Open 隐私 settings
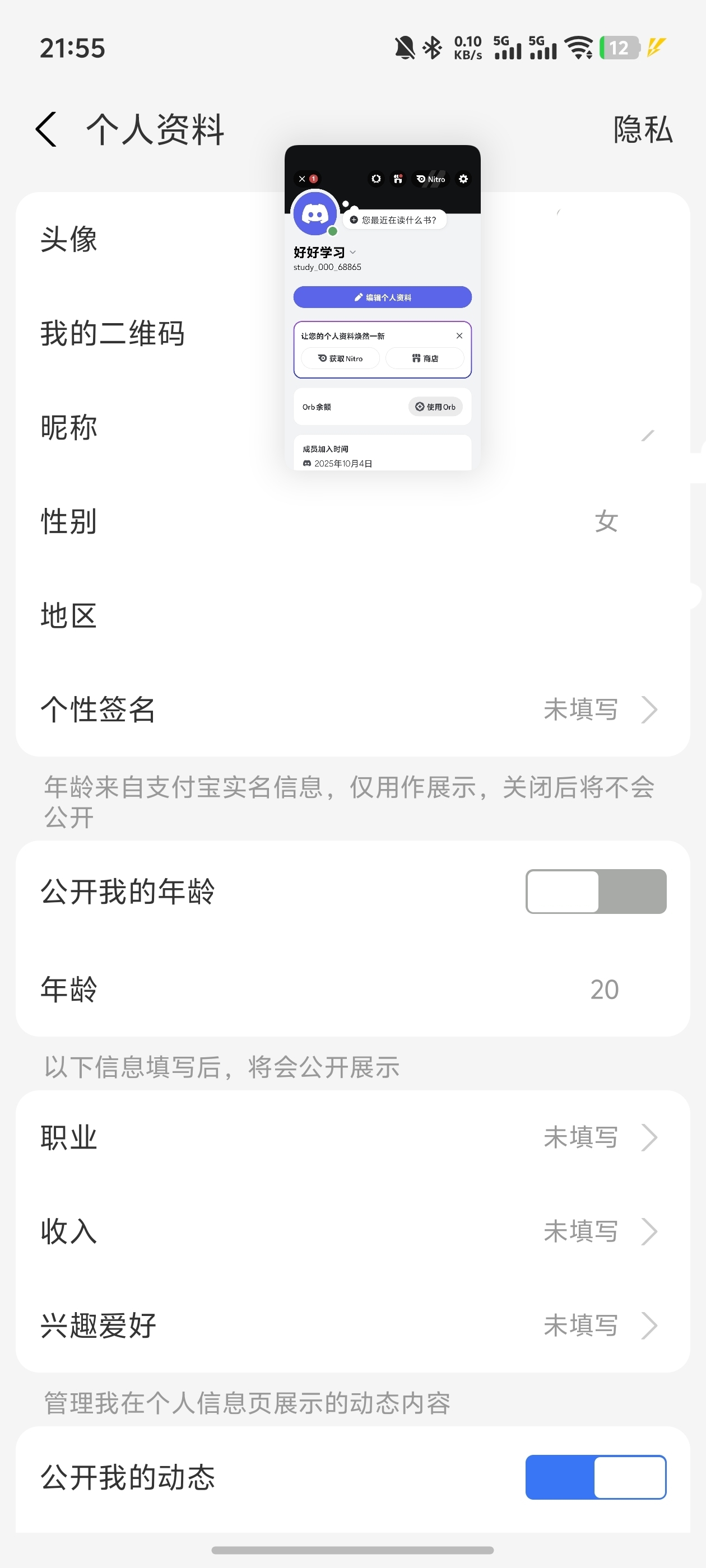 643,129
